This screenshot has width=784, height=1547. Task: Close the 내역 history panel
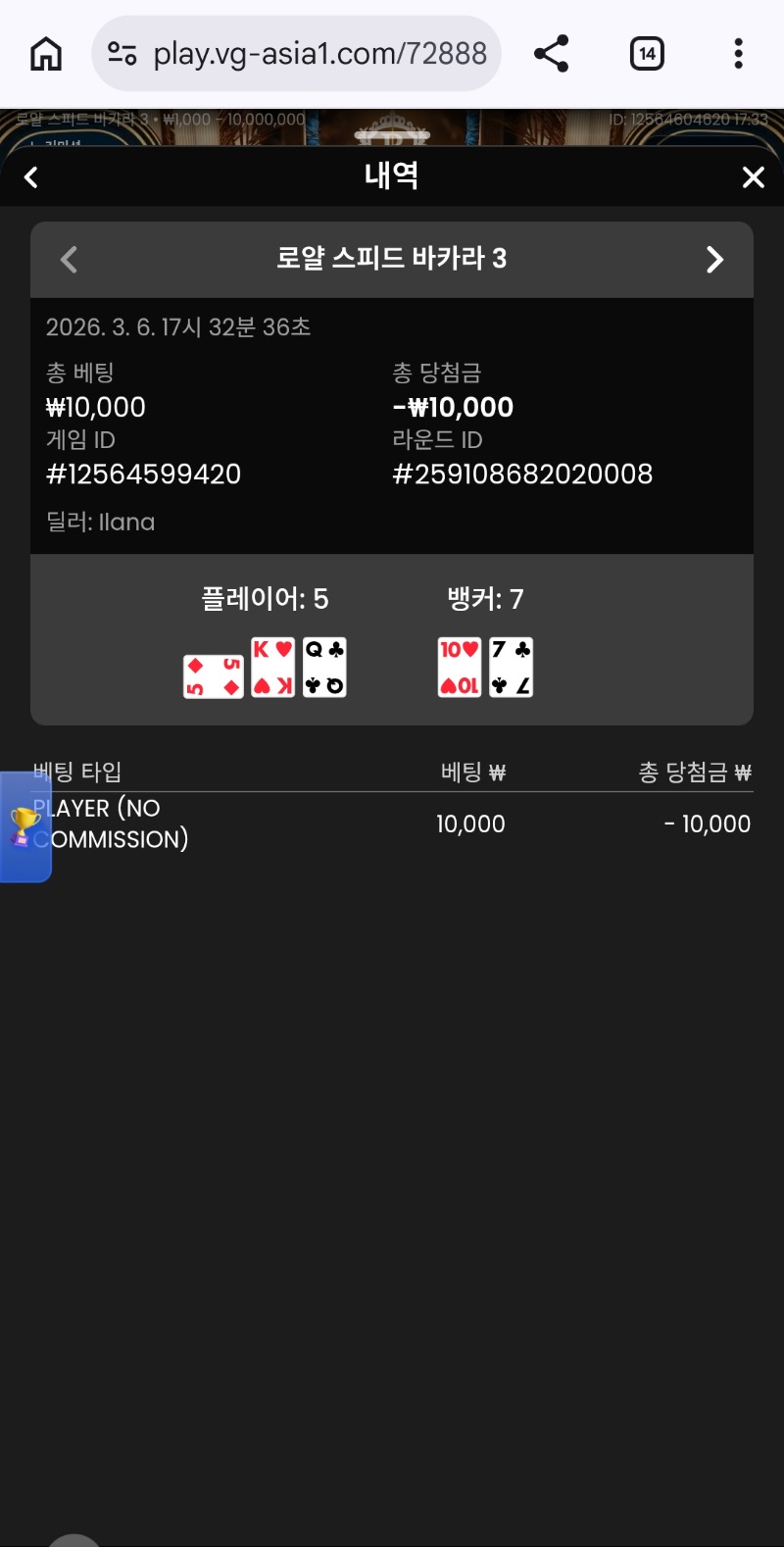(753, 177)
